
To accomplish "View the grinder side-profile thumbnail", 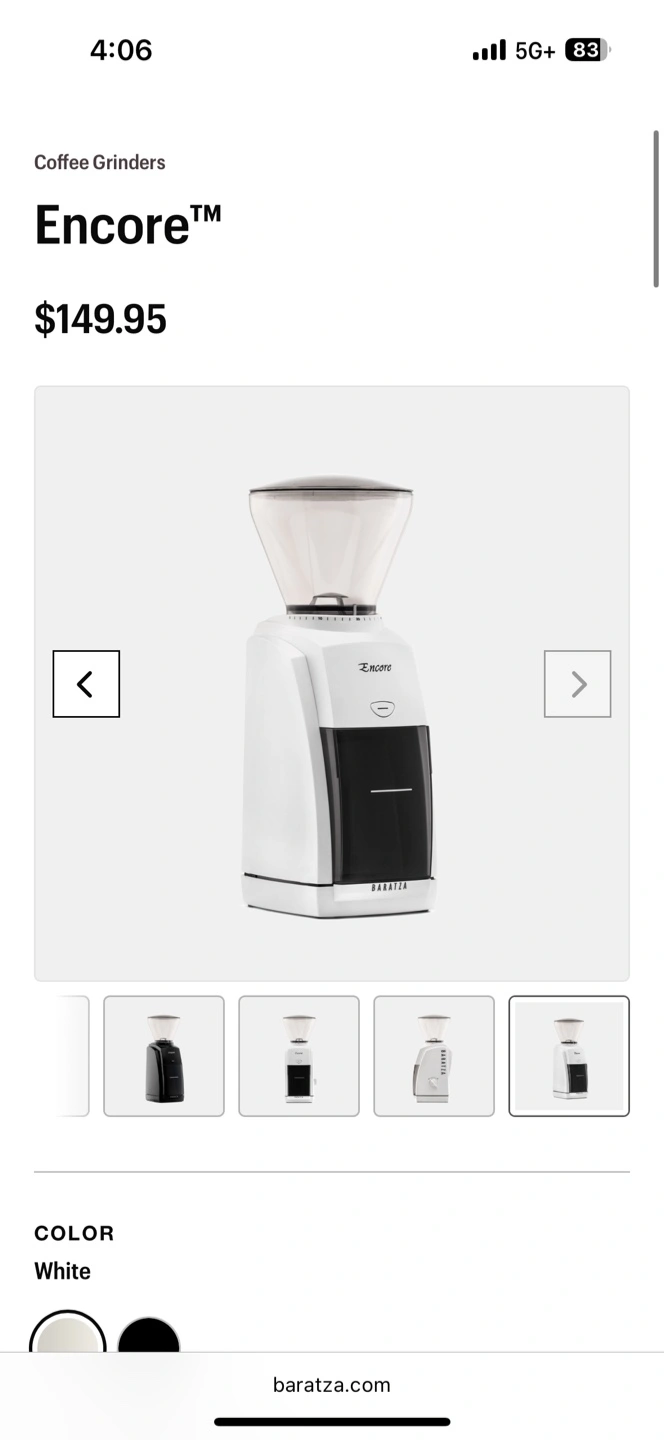I will tap(434, 1056).
